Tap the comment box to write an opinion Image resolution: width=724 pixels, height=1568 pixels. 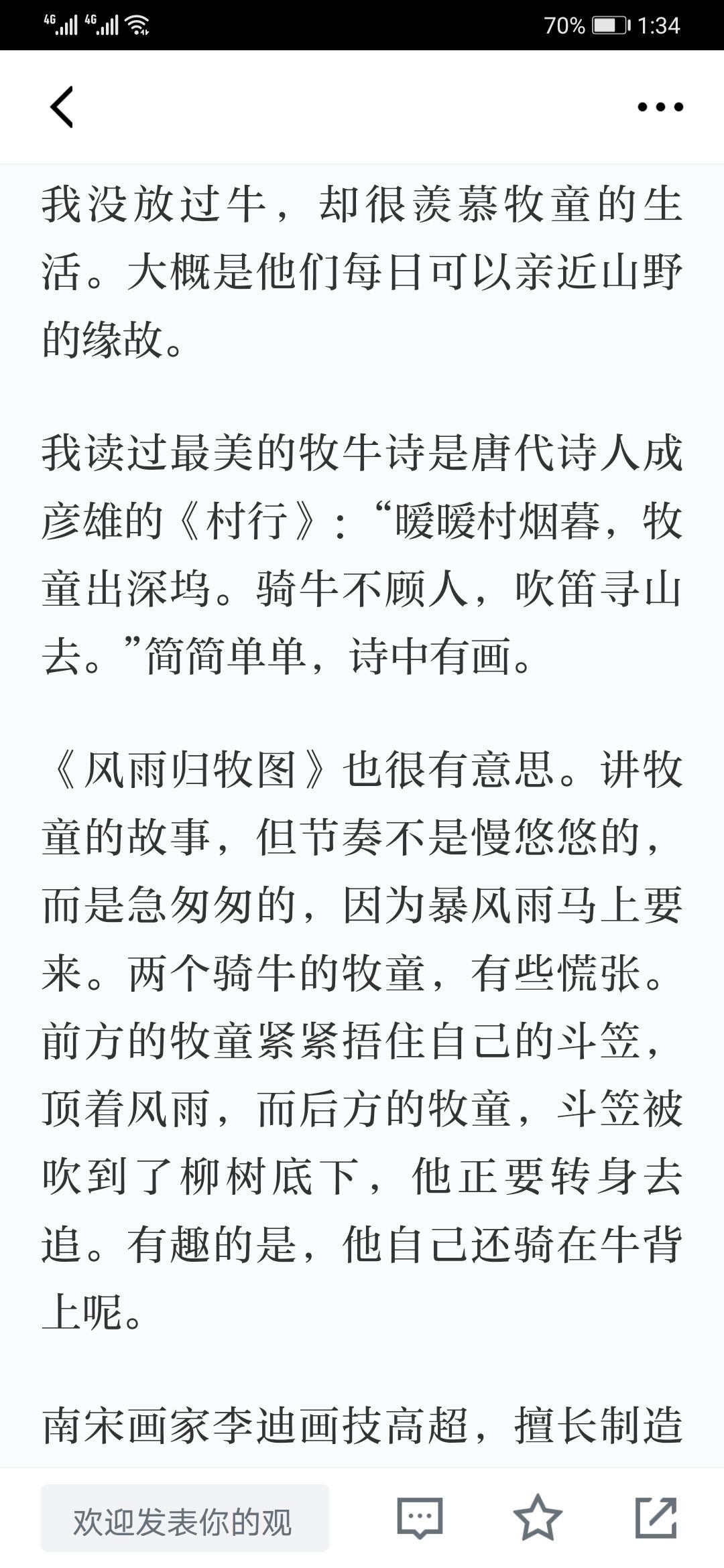(x=185, y=1518)
